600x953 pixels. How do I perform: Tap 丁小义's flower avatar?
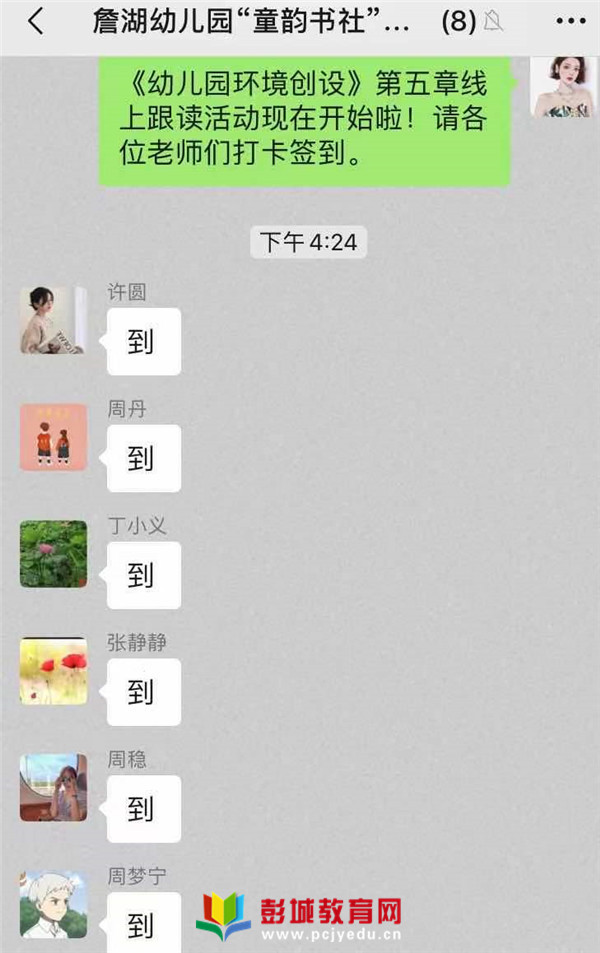pyautogui.click(x=53, y=553)
